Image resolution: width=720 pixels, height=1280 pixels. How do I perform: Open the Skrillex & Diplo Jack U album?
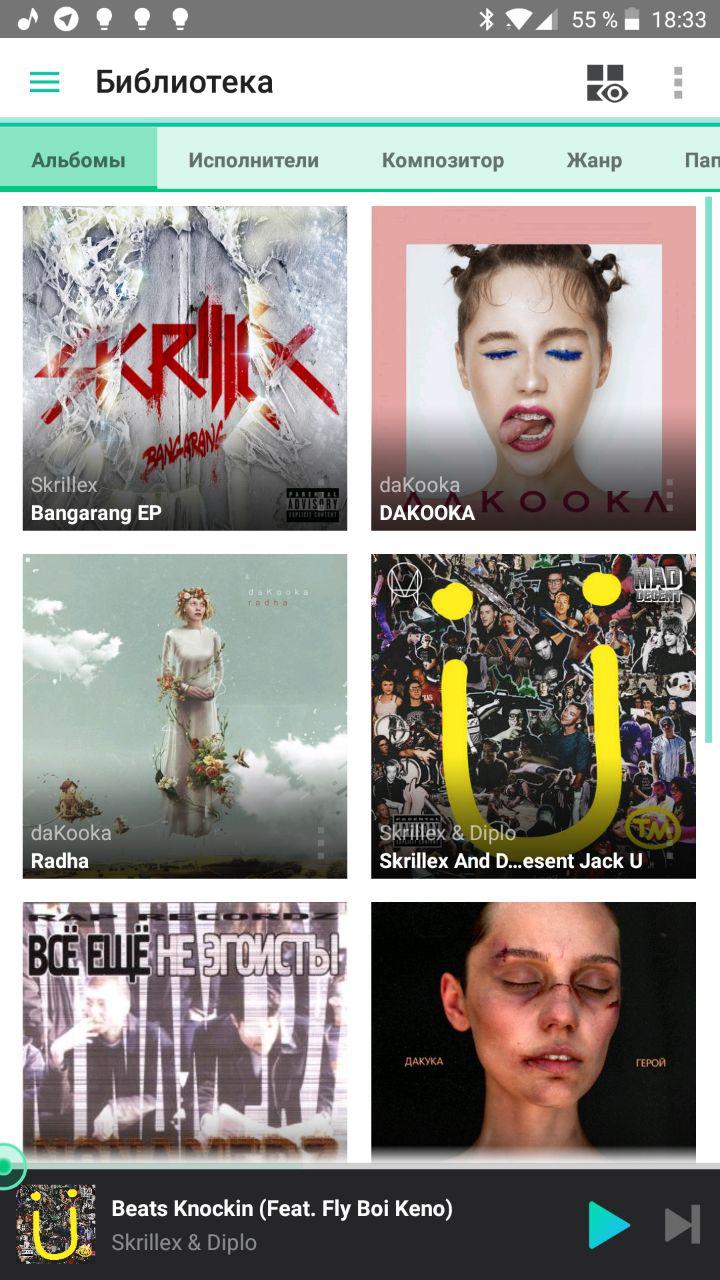point(533,716)
